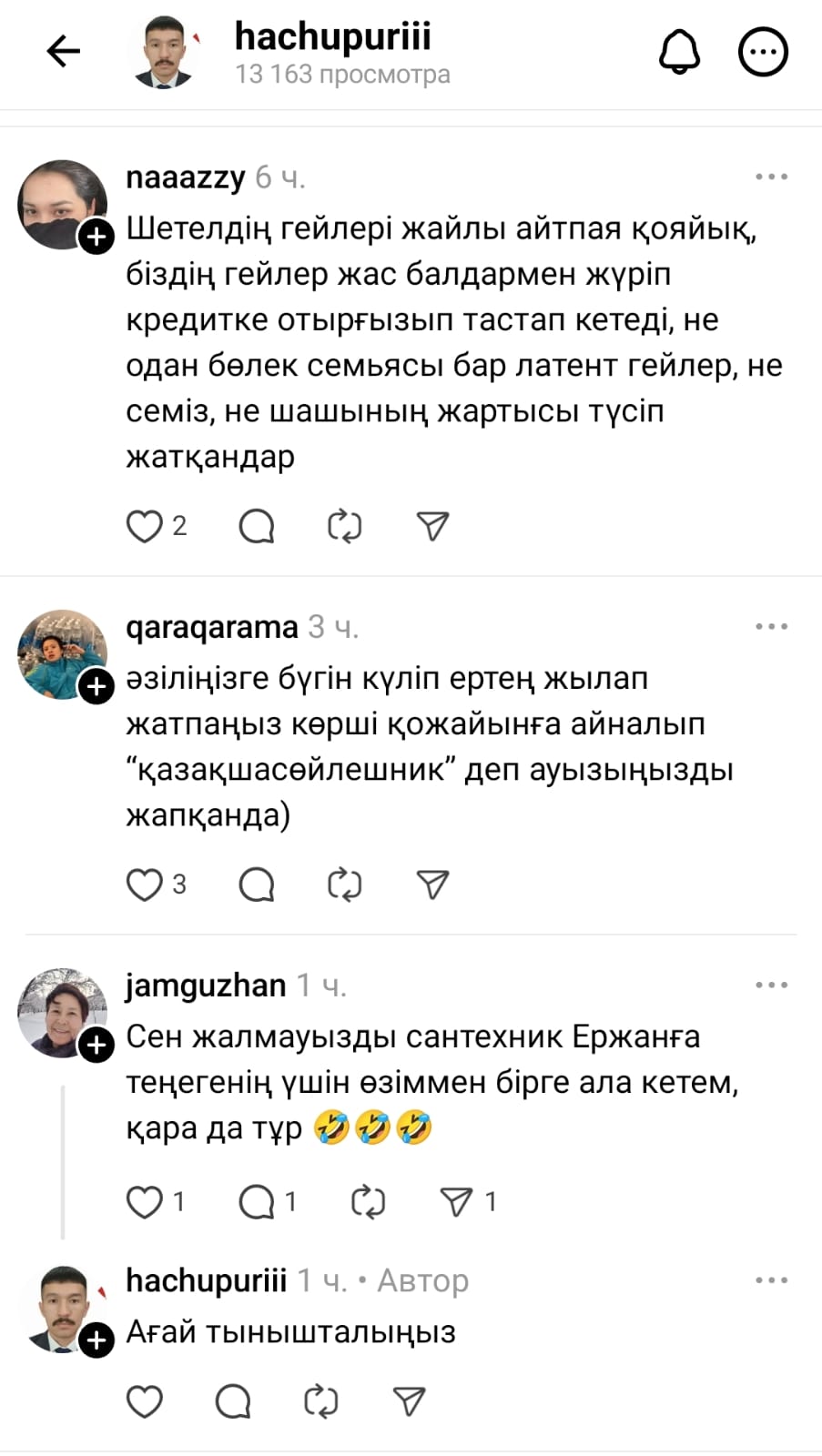822x1456 pixels.
Task: Go back with the arrow icon
Action: [x=64, y=52]
